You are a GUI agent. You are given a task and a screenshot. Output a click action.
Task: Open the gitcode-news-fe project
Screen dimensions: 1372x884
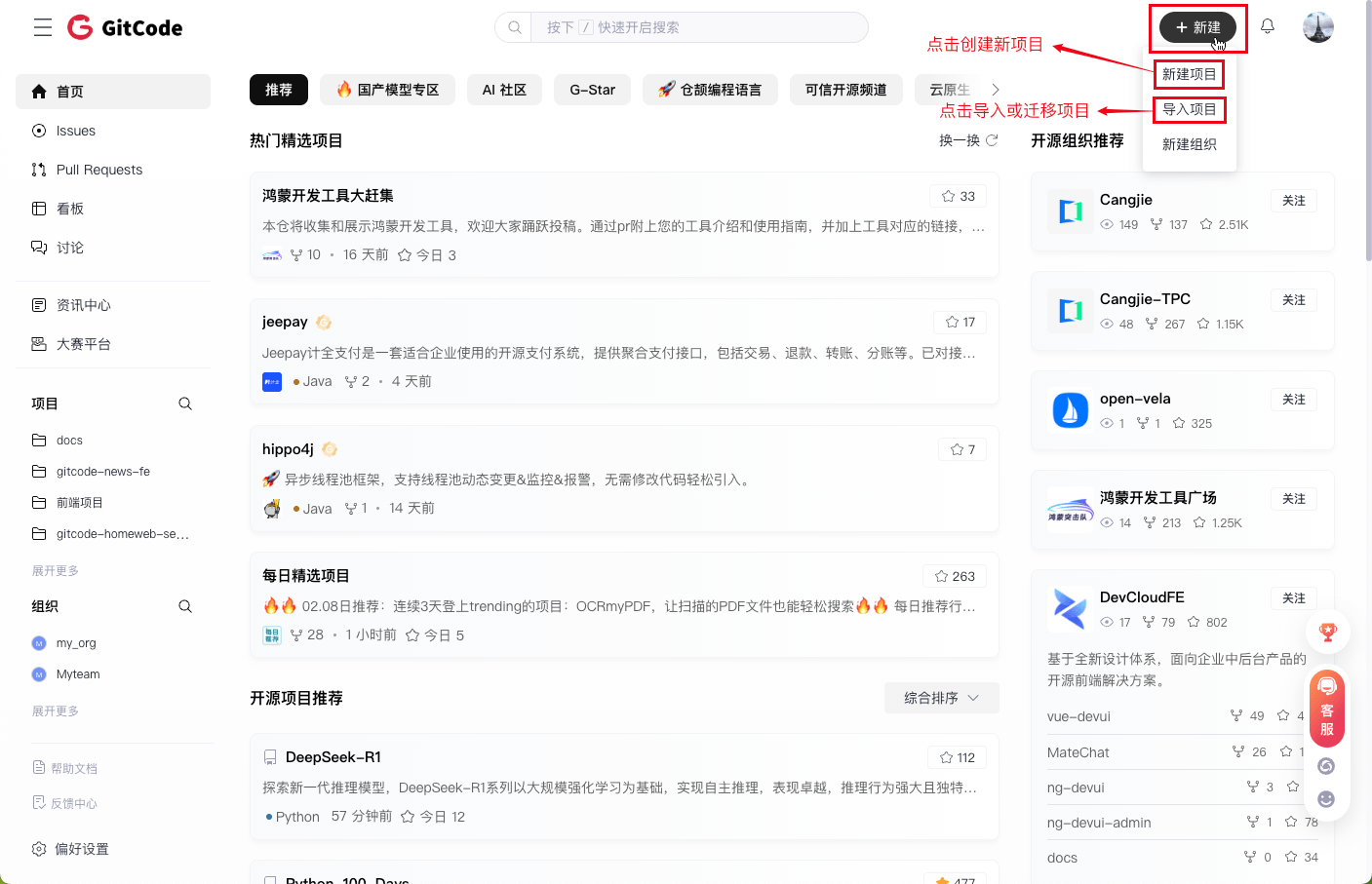point(102,472)
